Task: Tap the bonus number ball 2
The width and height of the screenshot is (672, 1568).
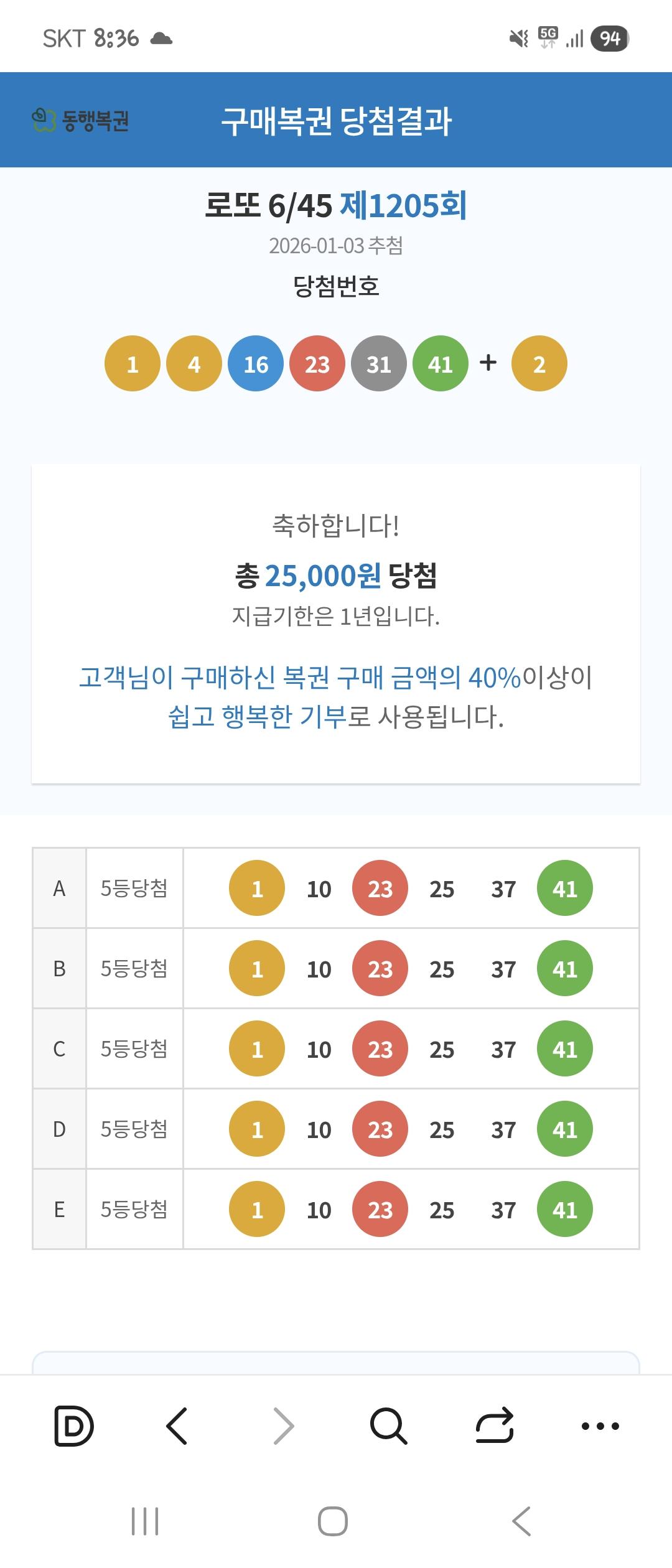Action: (x=539, y=365)
